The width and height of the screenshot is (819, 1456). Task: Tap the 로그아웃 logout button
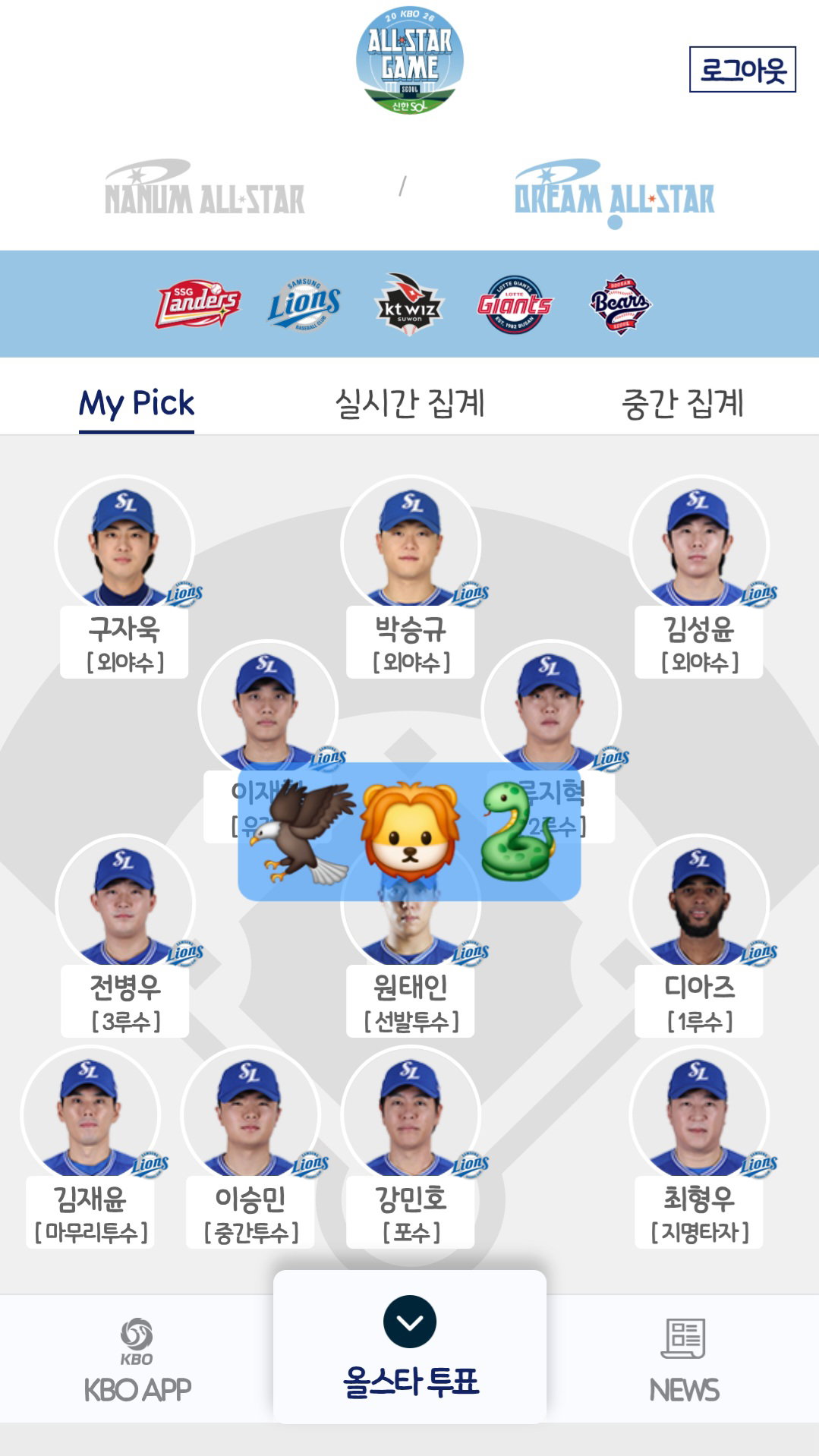click(x=742, y=70)
